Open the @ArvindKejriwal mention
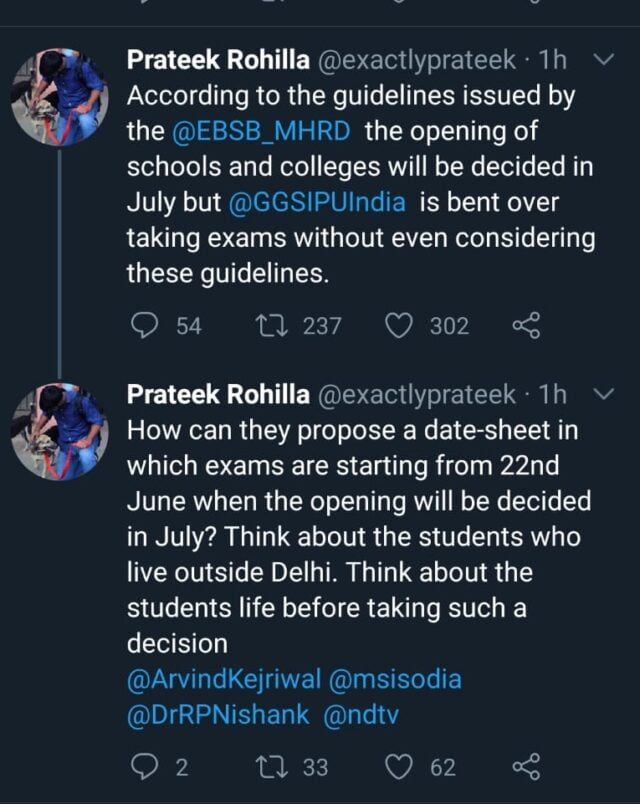 [223, 679]
